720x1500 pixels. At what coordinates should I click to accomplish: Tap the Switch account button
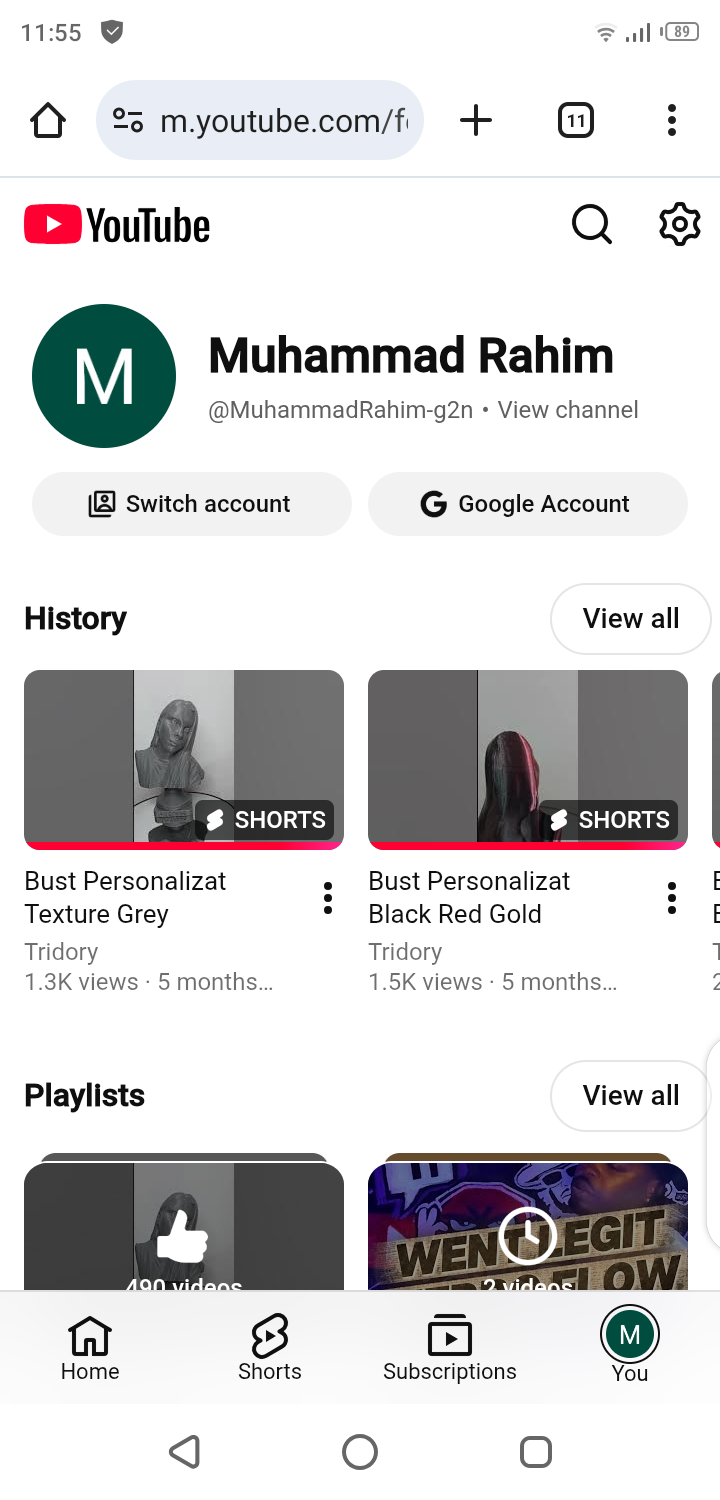click(x=192, y=504)
